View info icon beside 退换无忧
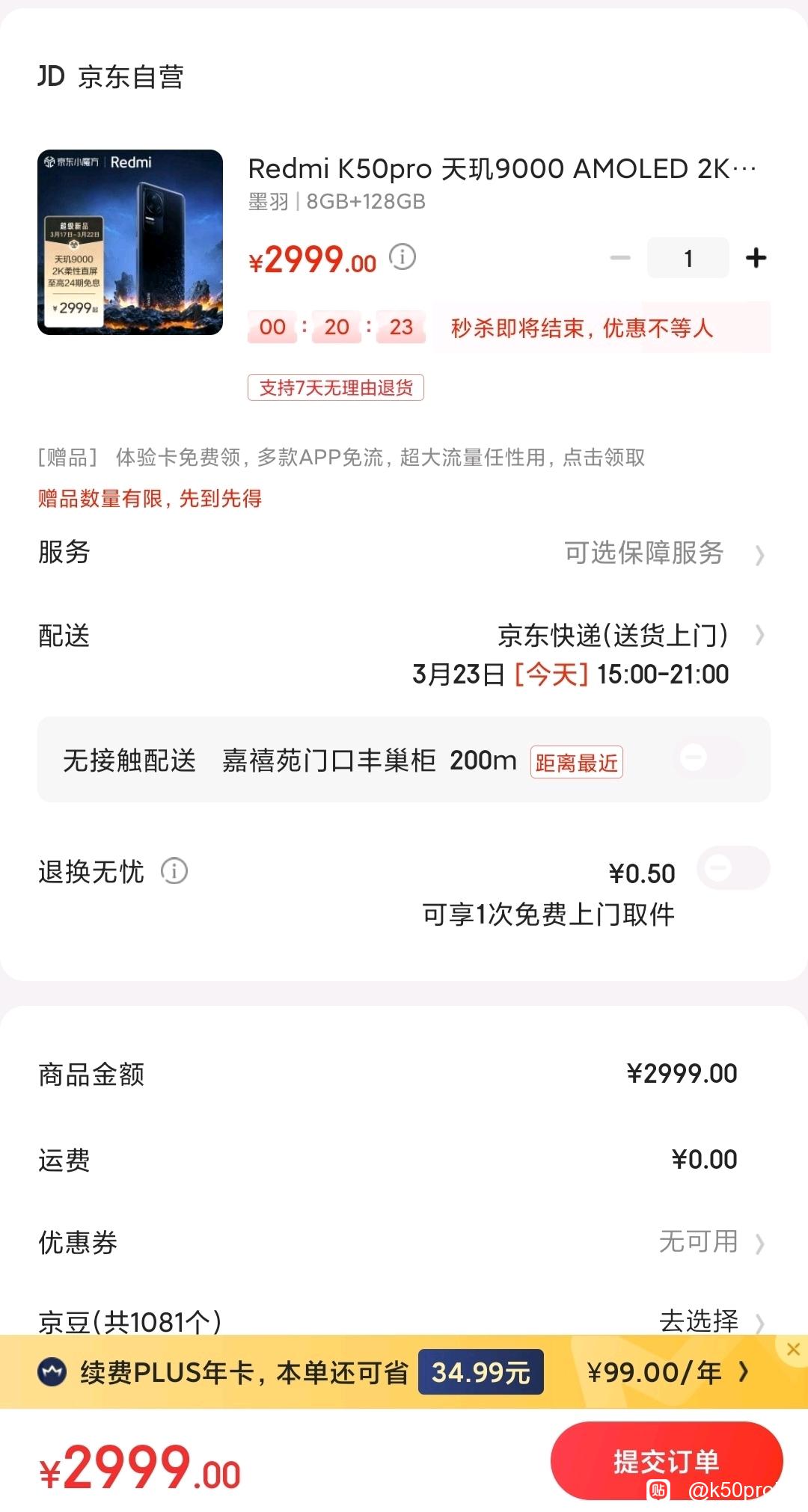The height and width of the screenshot is (1512, 808). click(174, 871)
